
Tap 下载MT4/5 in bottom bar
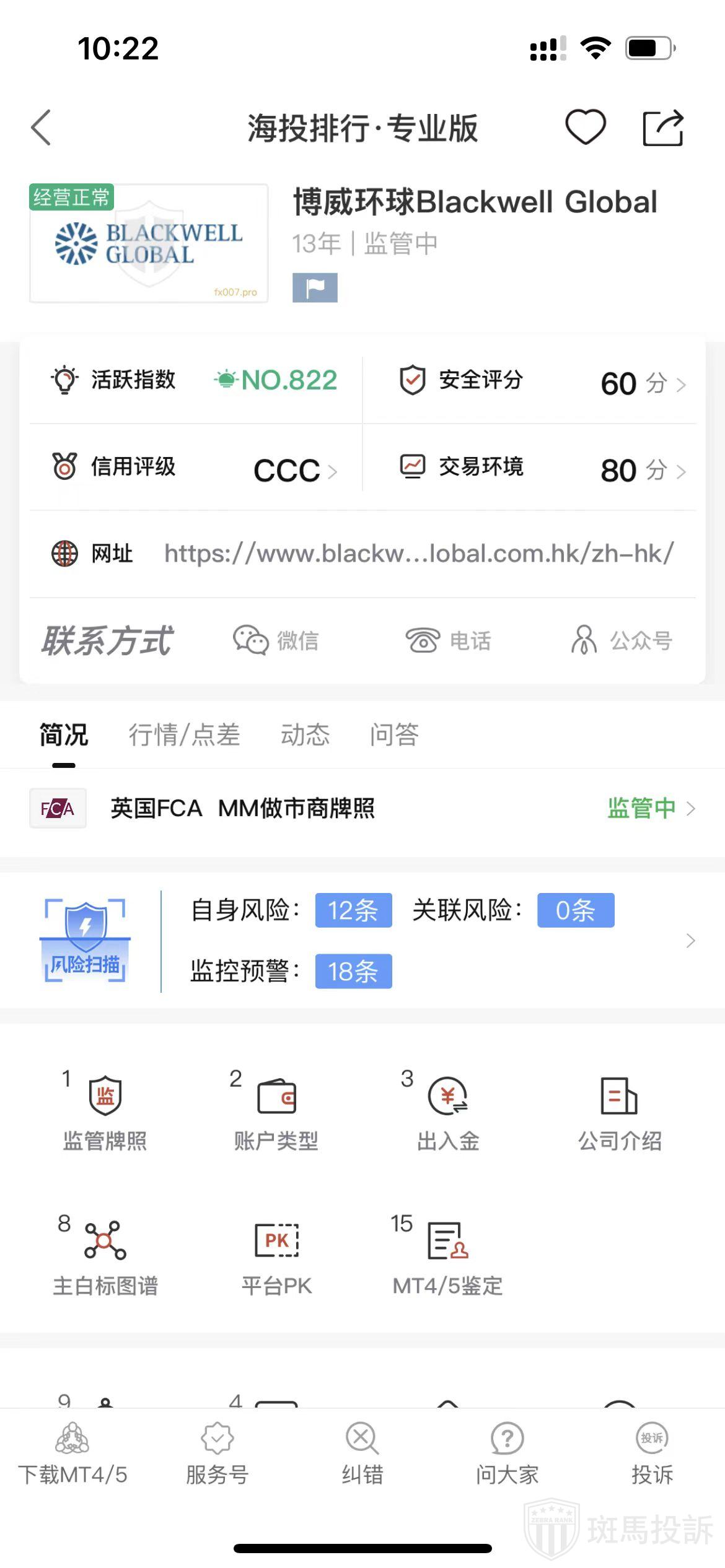pos(72,1453)
